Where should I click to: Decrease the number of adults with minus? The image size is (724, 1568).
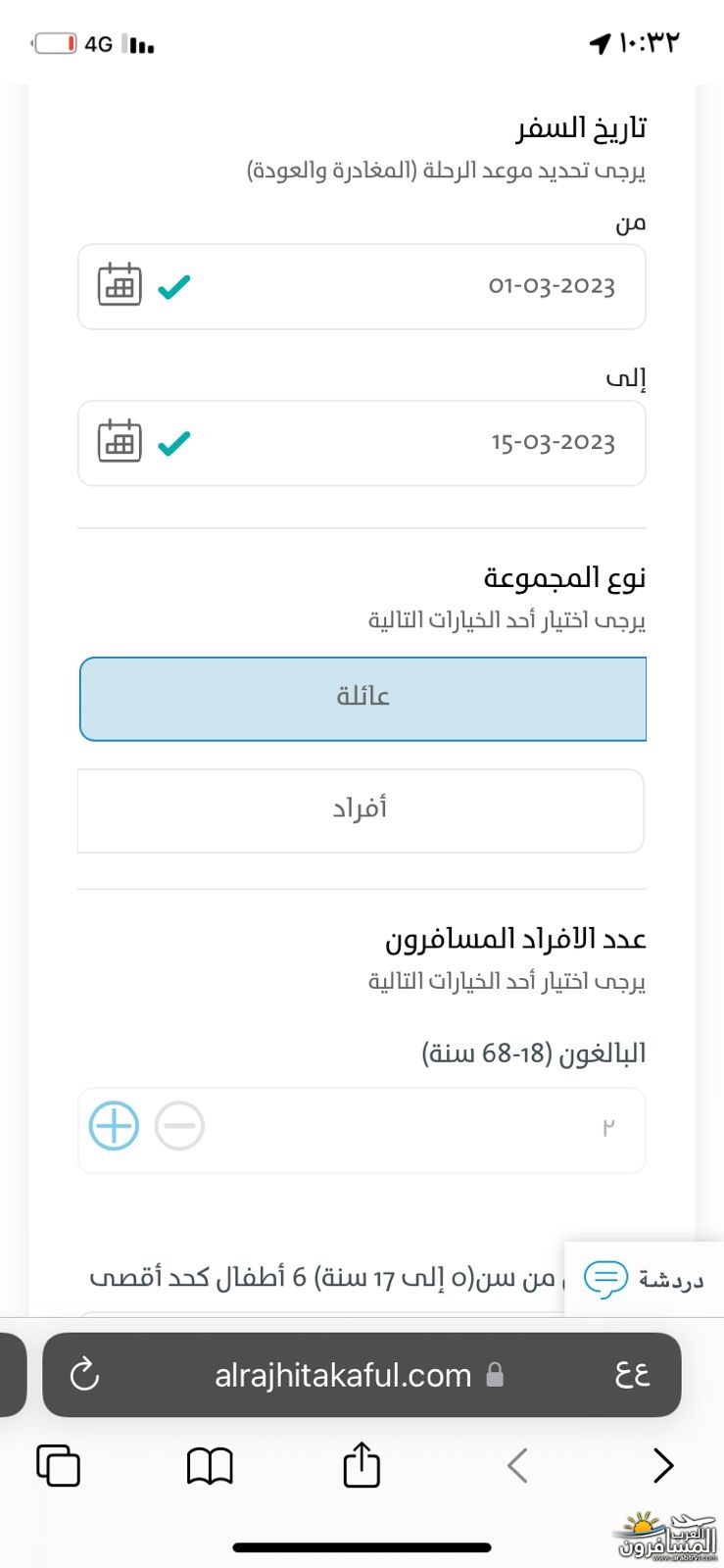pos(179,1126)
